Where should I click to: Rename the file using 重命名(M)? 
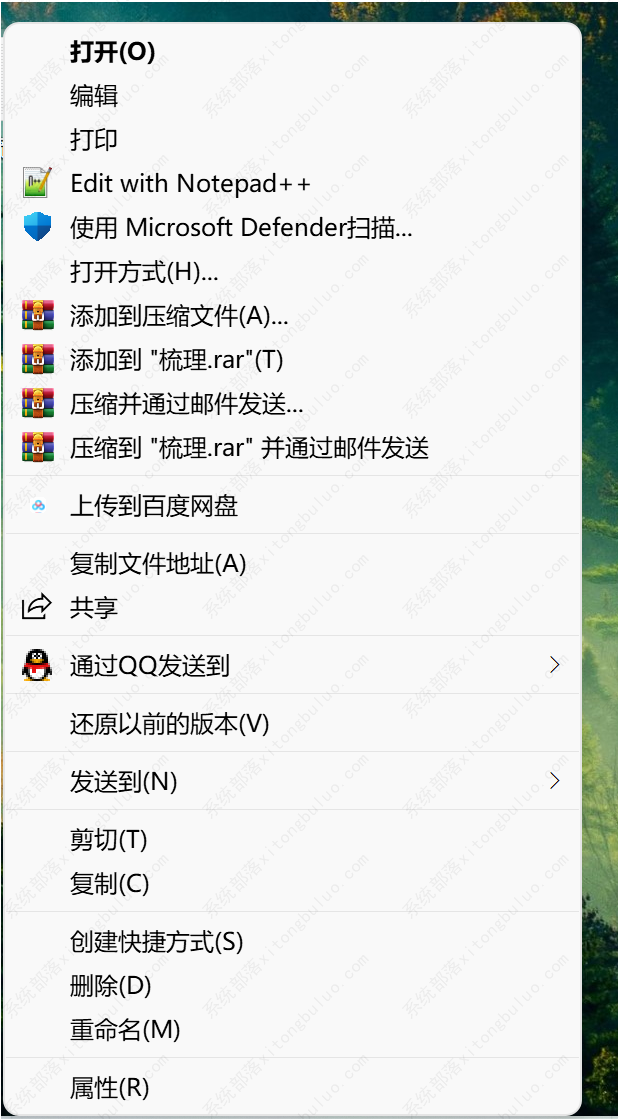124,1030
